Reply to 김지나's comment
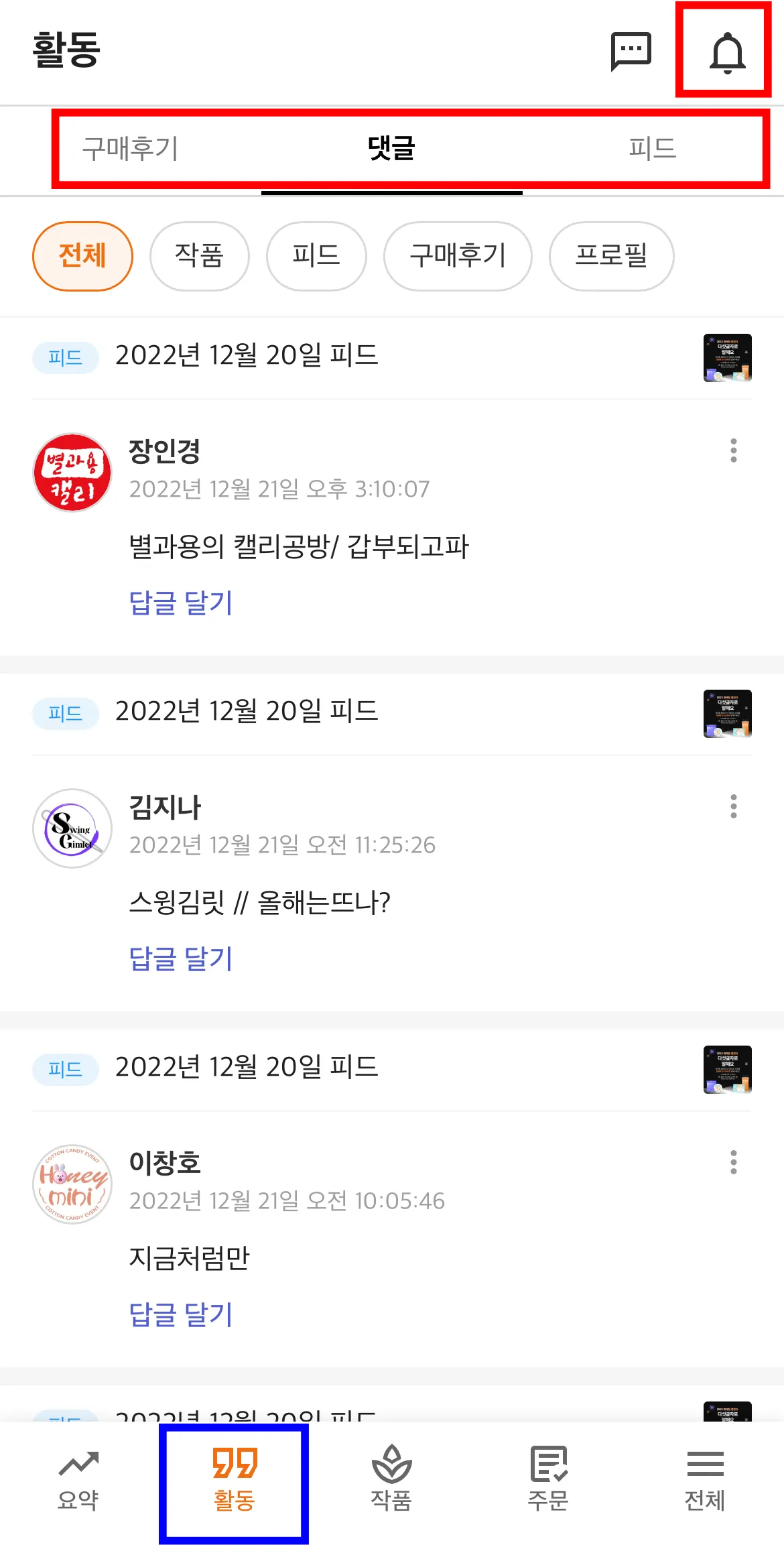 click(181, 958)
